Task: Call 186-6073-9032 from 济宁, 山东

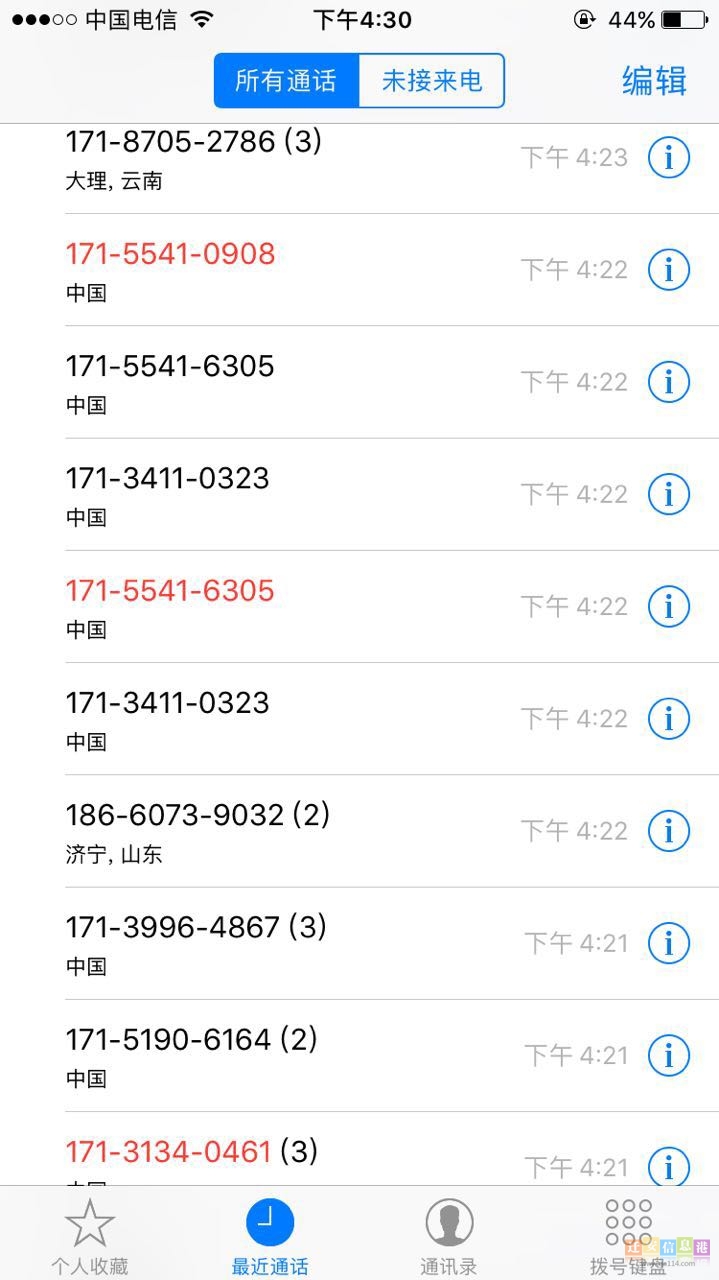Action: 197,816
